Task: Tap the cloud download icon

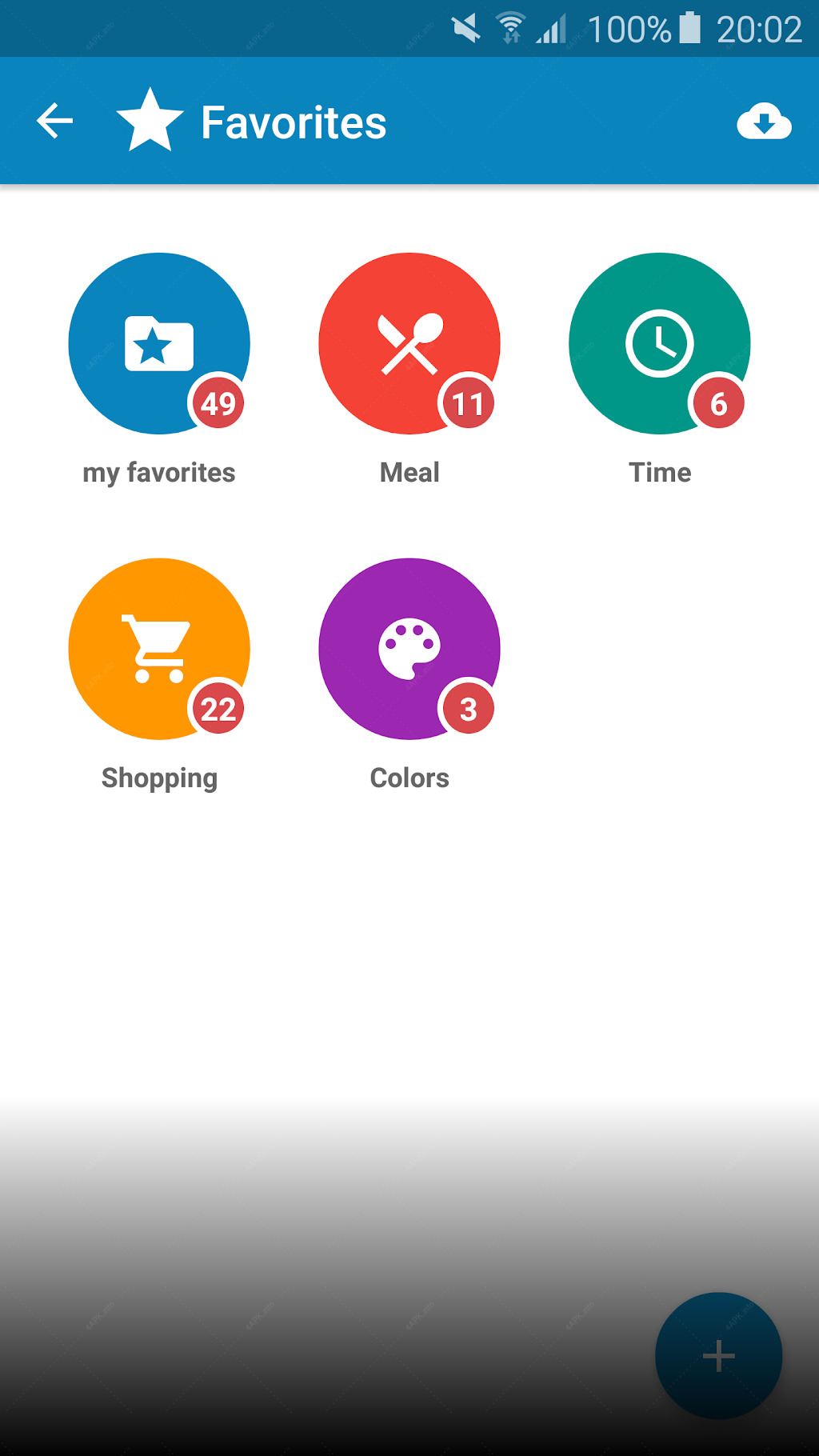Action: (764, 122)
